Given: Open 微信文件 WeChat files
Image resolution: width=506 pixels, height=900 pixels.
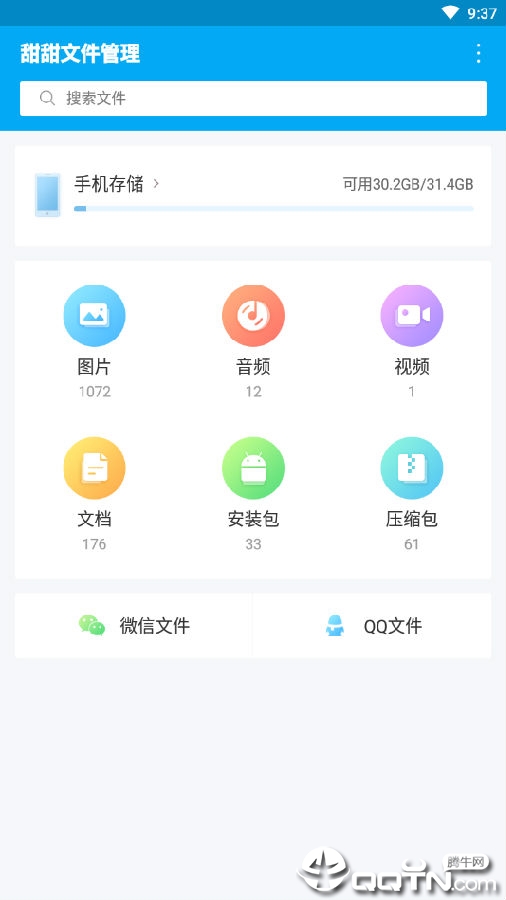Looking at the screenshot, I should click(134, 626).
